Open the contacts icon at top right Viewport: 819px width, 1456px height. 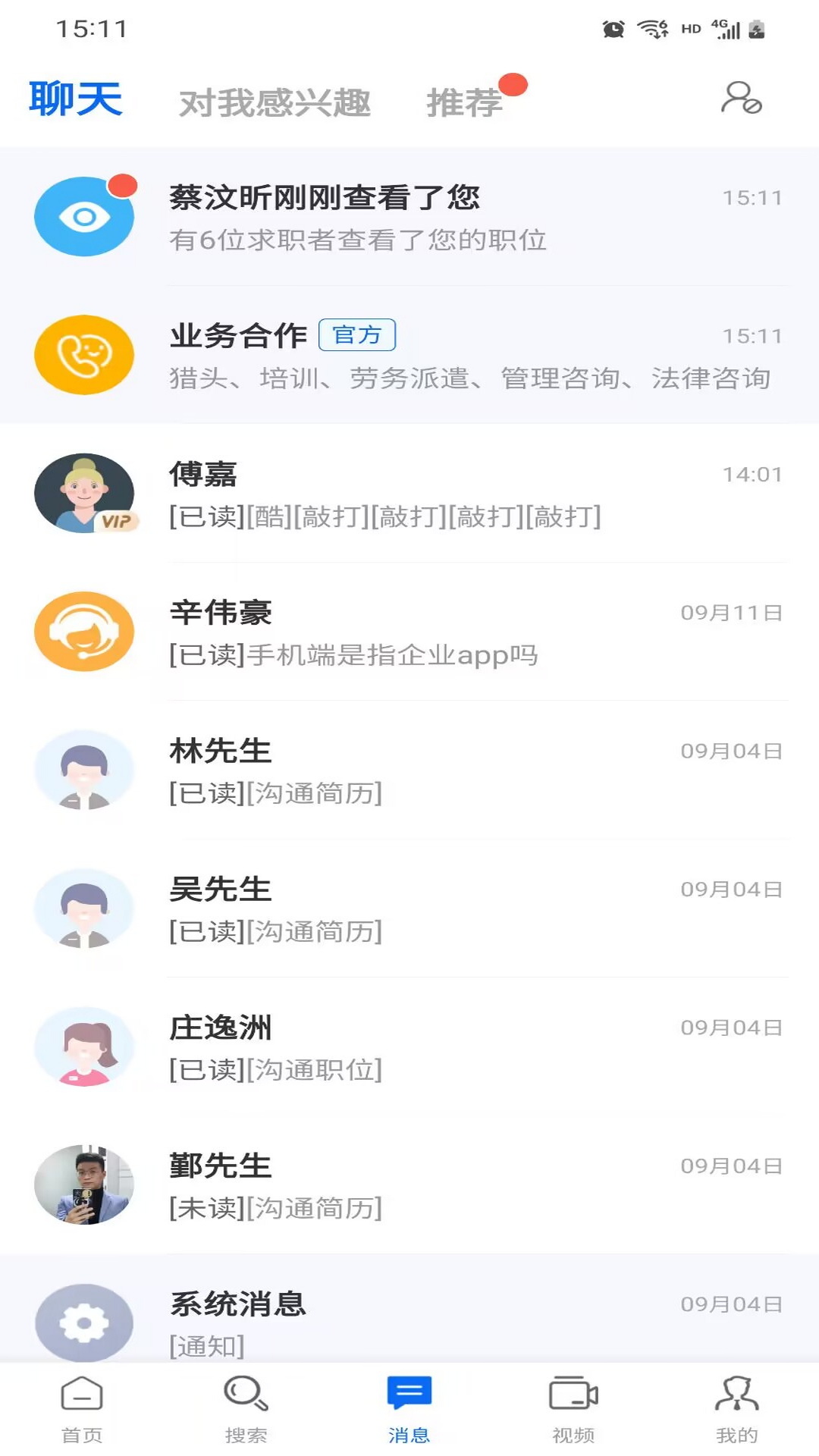739,99
